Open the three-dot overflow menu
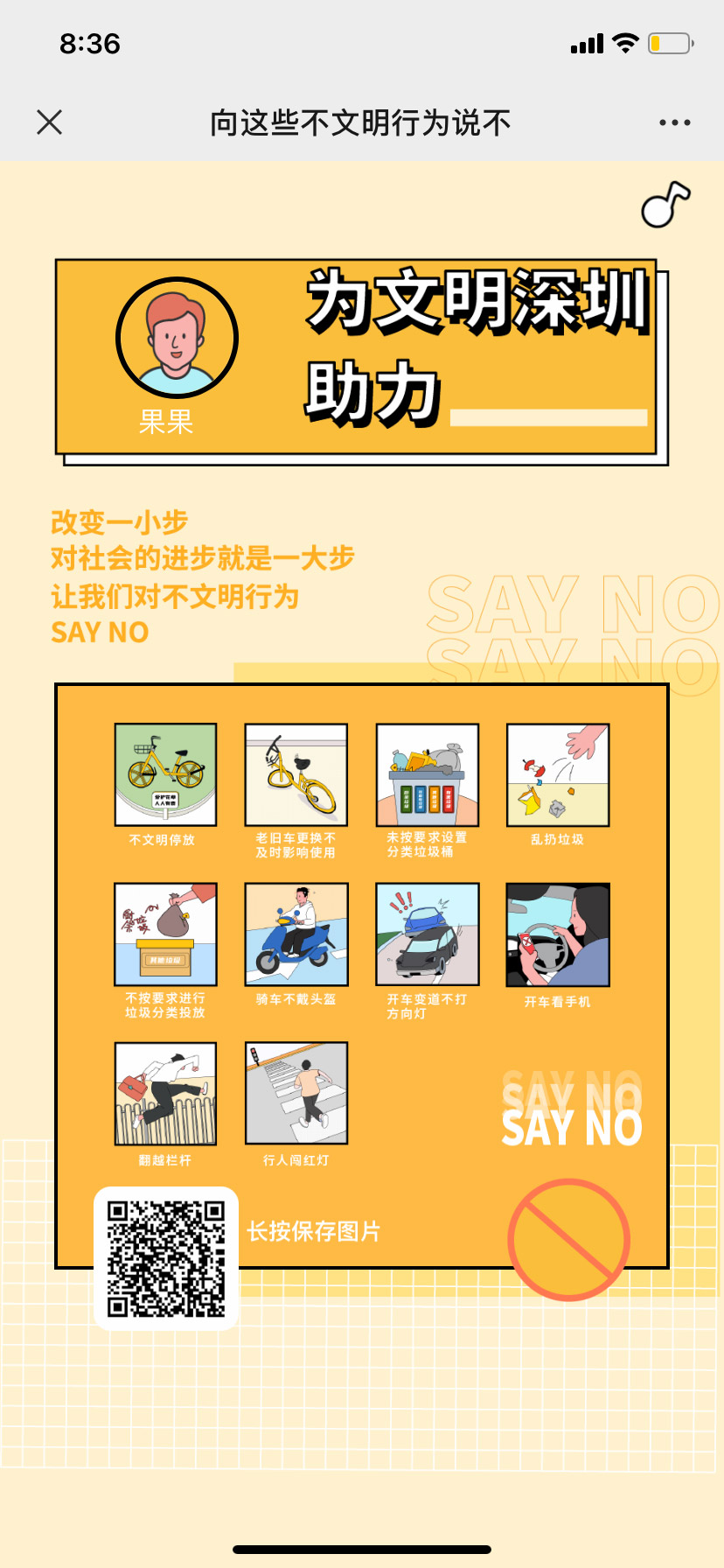This screenshot has height=1568, width=724. pyautogui.click(x=674, y=122)
